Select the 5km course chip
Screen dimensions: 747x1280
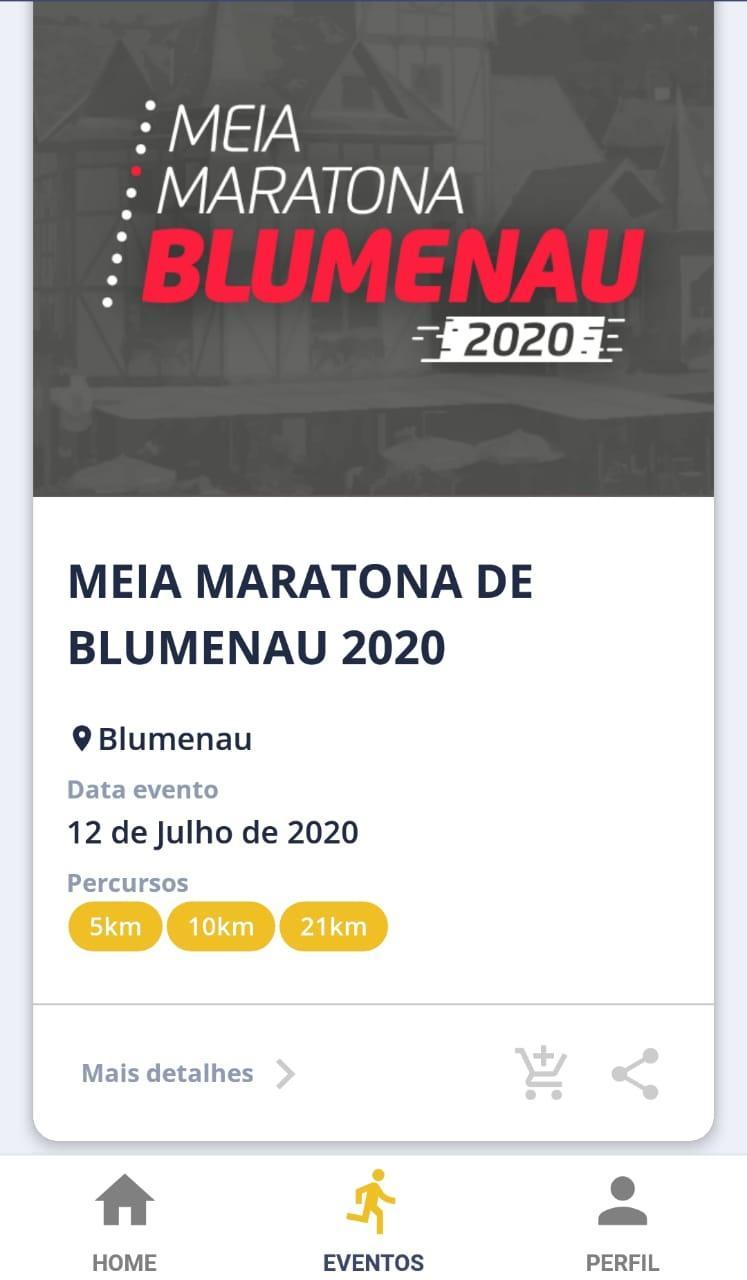pyautogui.click(x=115, y=926)
